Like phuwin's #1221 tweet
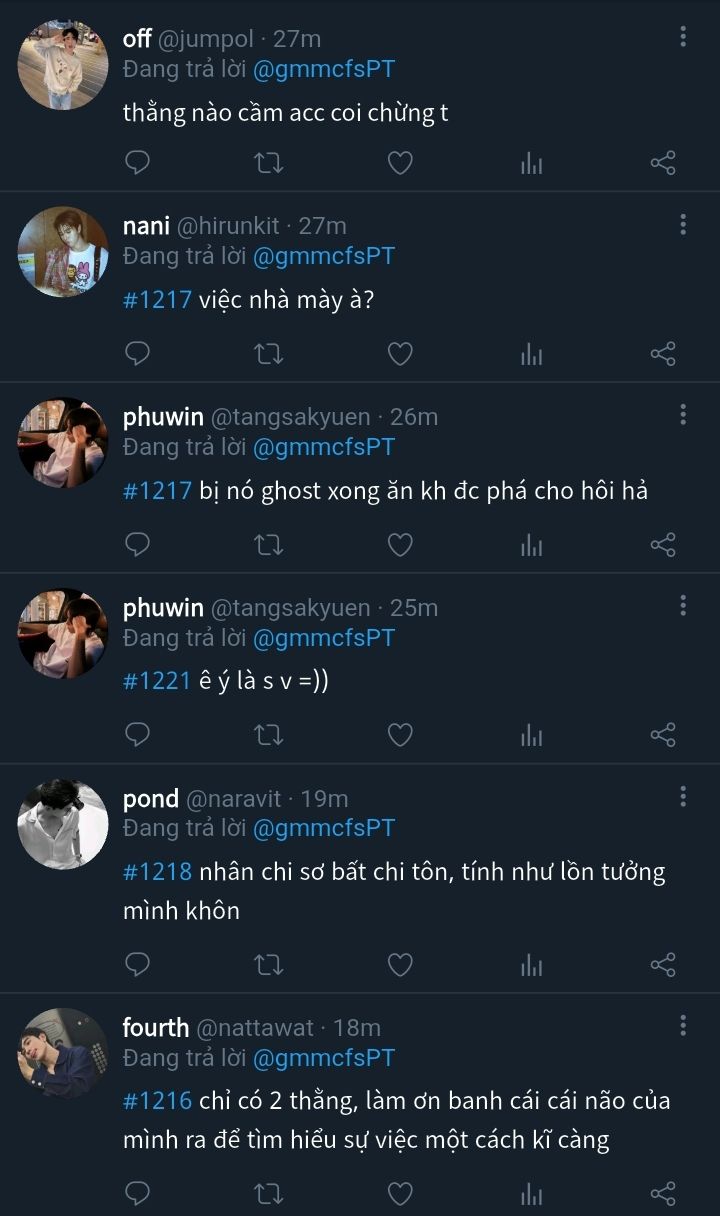Viewport: 720px width, 1216px height. point(400,735)
